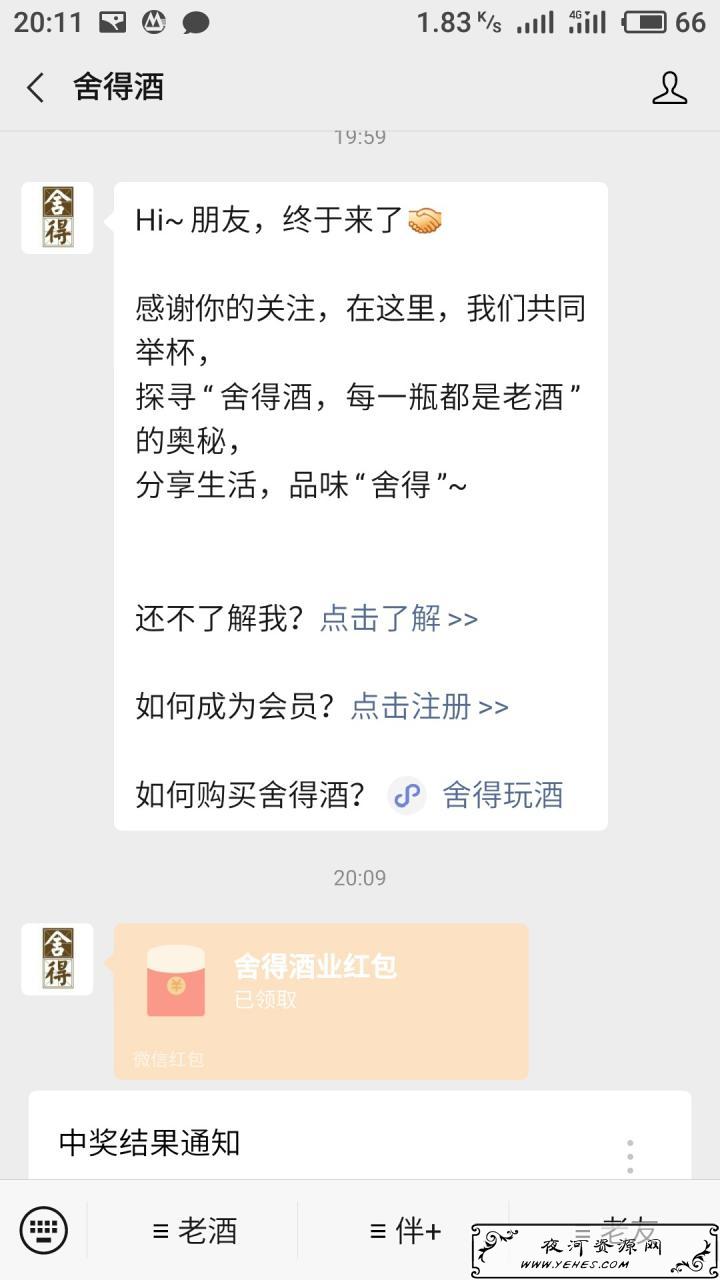Tap the 舍得 avatar beside the greeting
The image size is (720, 1280).
point(57,218)
